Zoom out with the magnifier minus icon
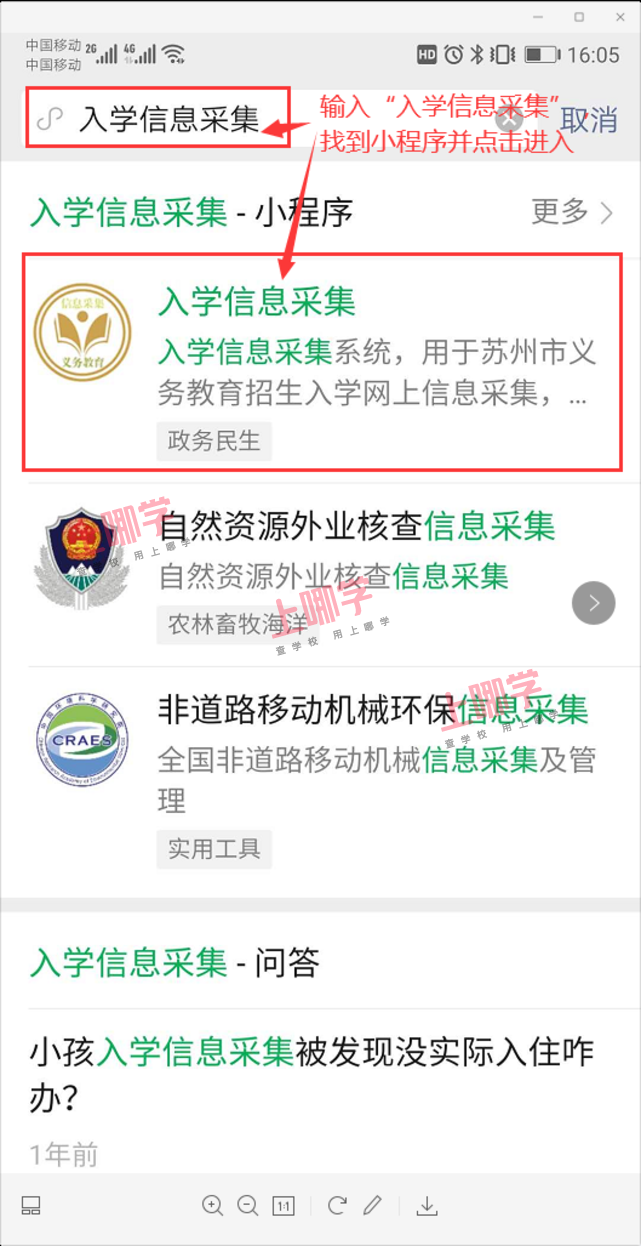This screenshot has width=641, height=1246. 247,1205
